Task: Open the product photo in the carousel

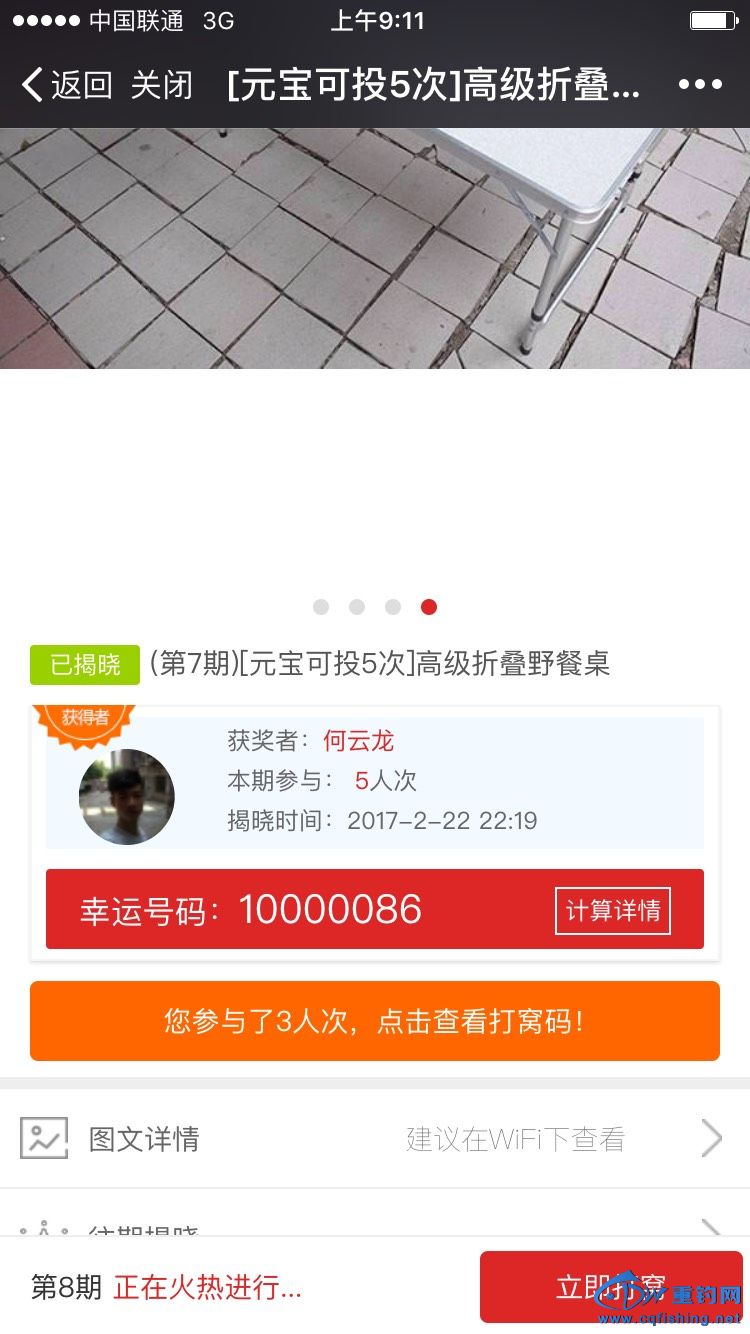Action: [x=375, y=250]
